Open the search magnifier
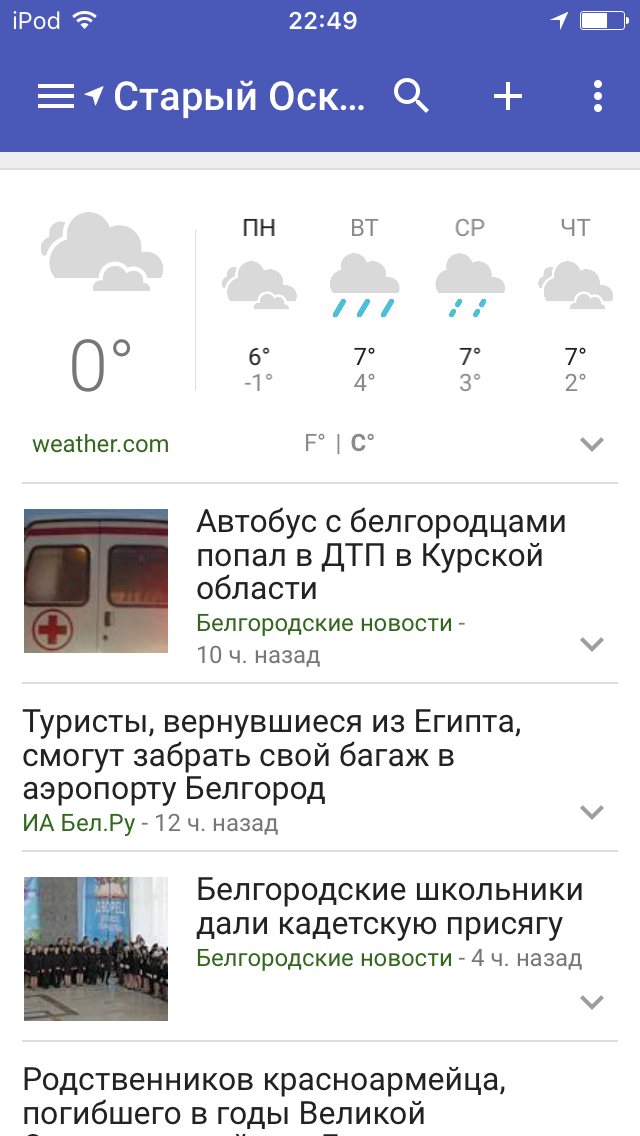 [x=411, y=96]
